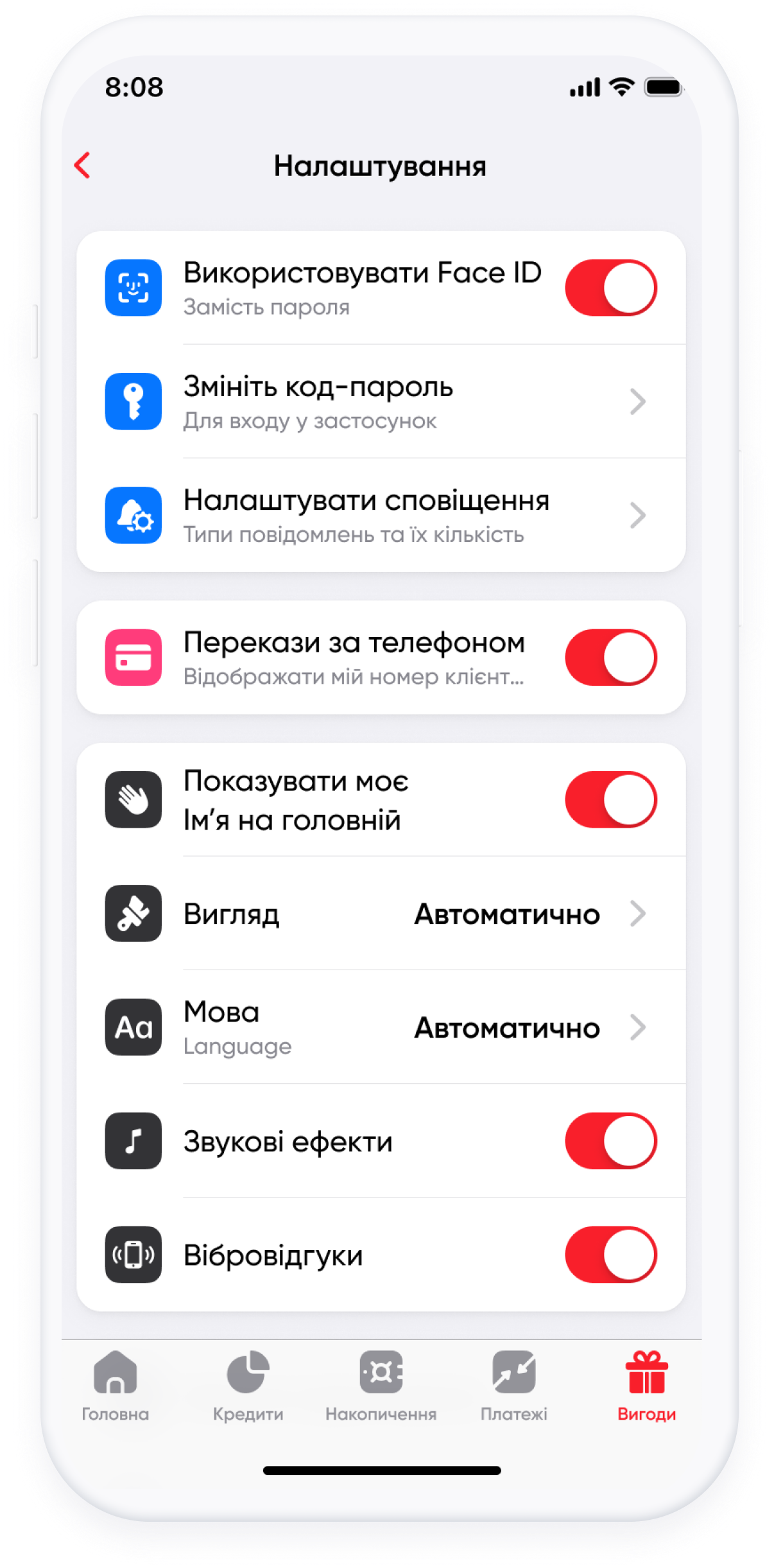Viewport: 774px width, 1568px height.
Task: Click the Aa language icon
Action: point(132,1027)
